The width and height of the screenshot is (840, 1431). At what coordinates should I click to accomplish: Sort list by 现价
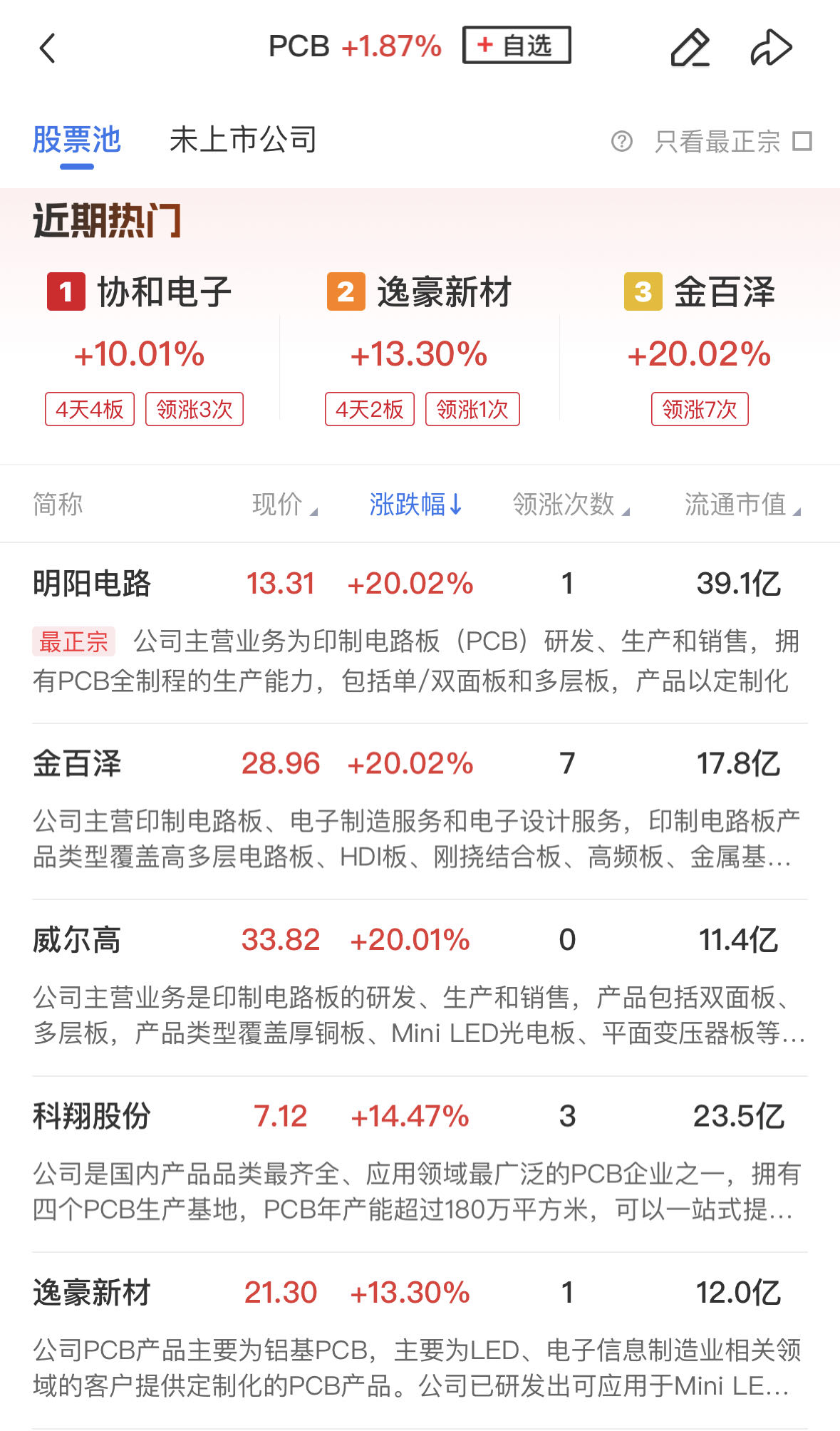[x=284, y=505]
